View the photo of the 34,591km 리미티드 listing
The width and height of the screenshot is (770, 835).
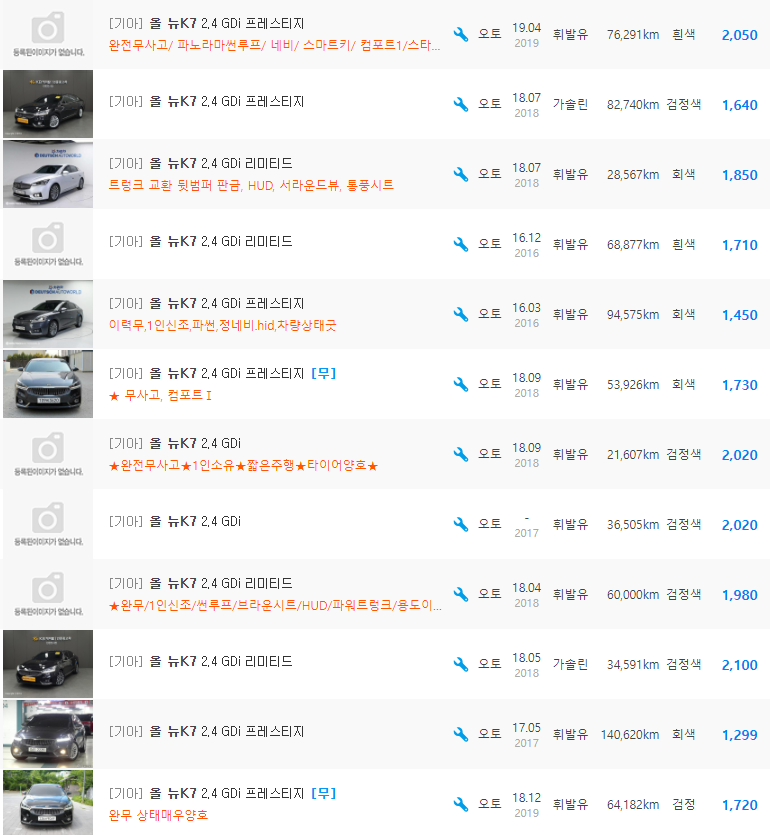point(47,663)
